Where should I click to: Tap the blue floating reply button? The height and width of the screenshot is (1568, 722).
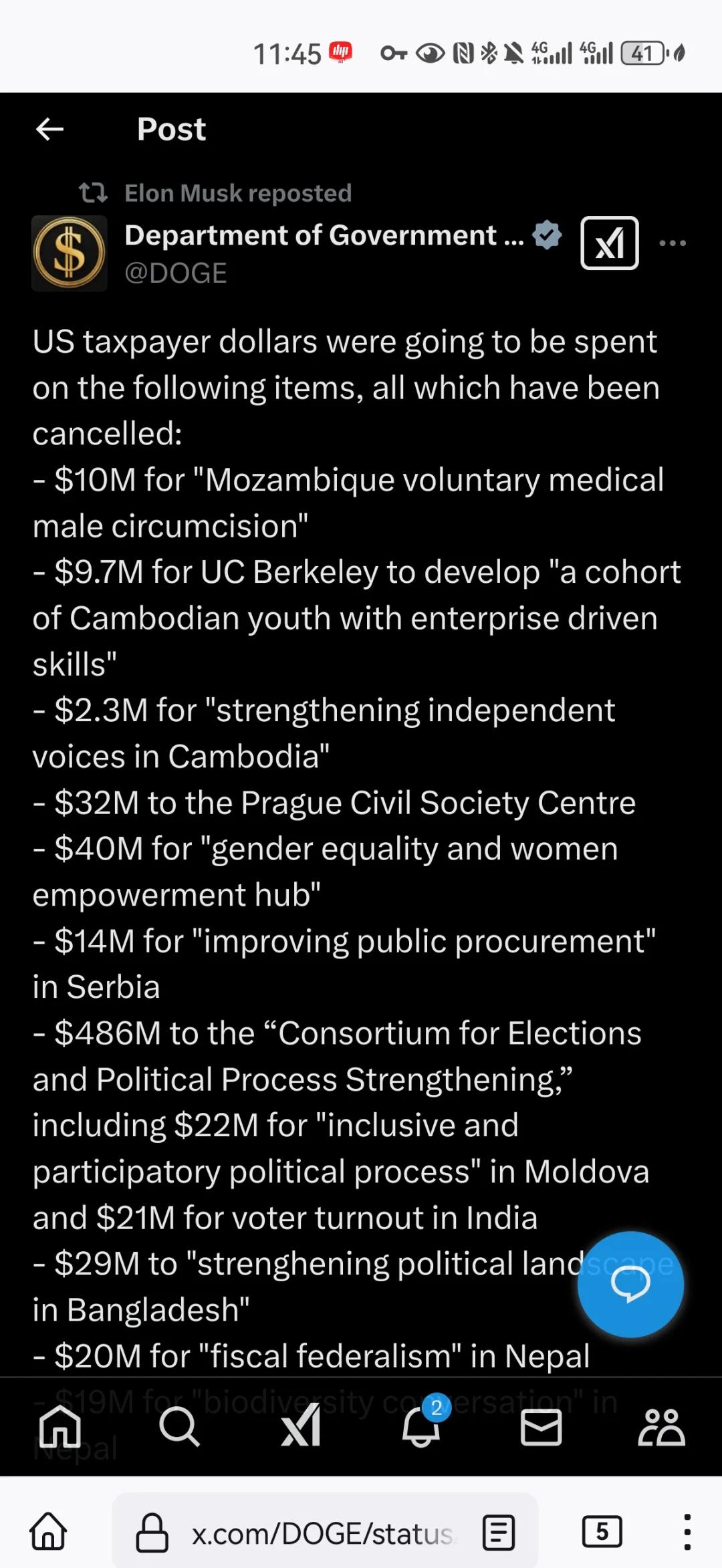tap(630, 1284)
